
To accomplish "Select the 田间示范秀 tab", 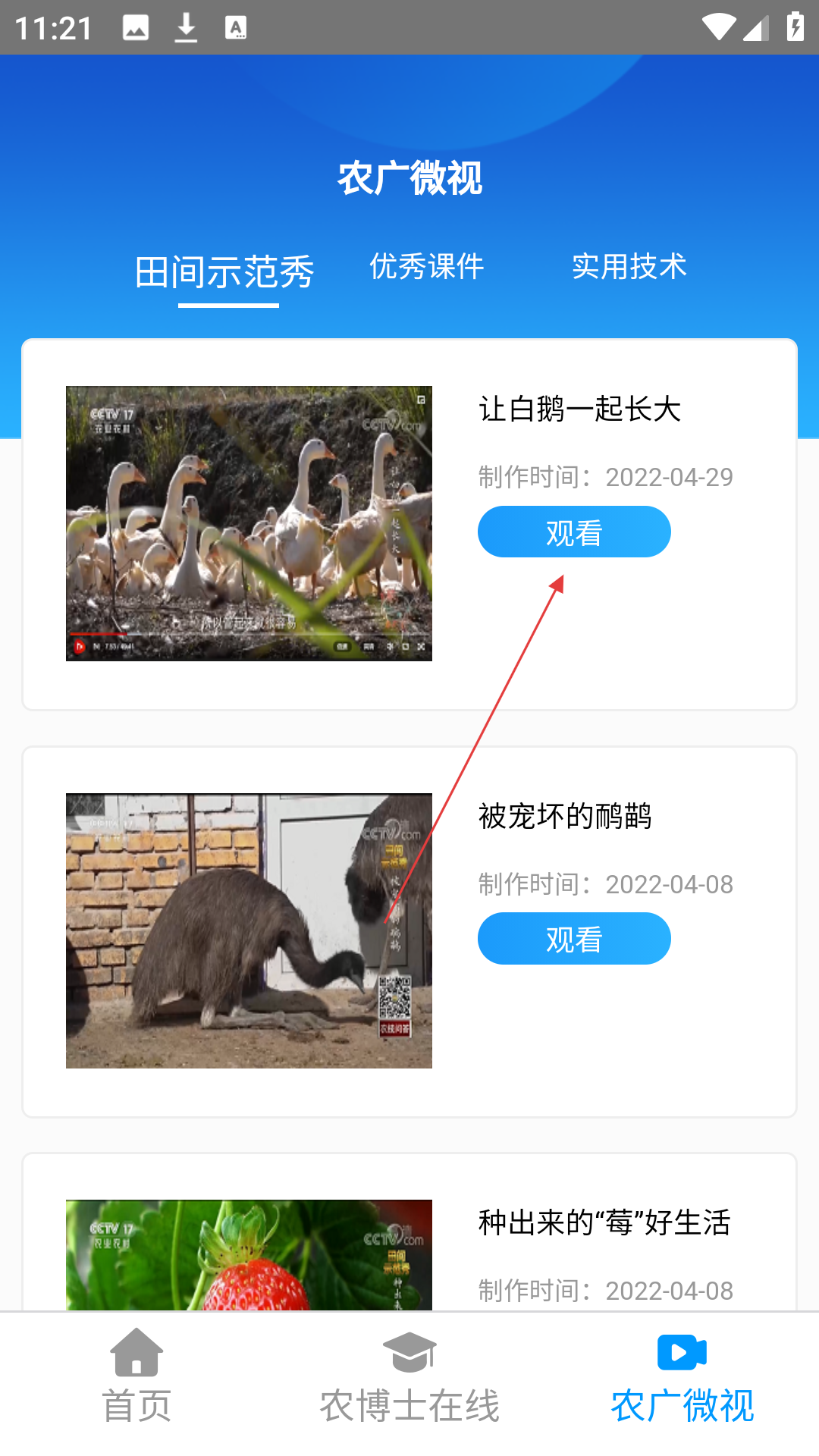I will 224,272.
